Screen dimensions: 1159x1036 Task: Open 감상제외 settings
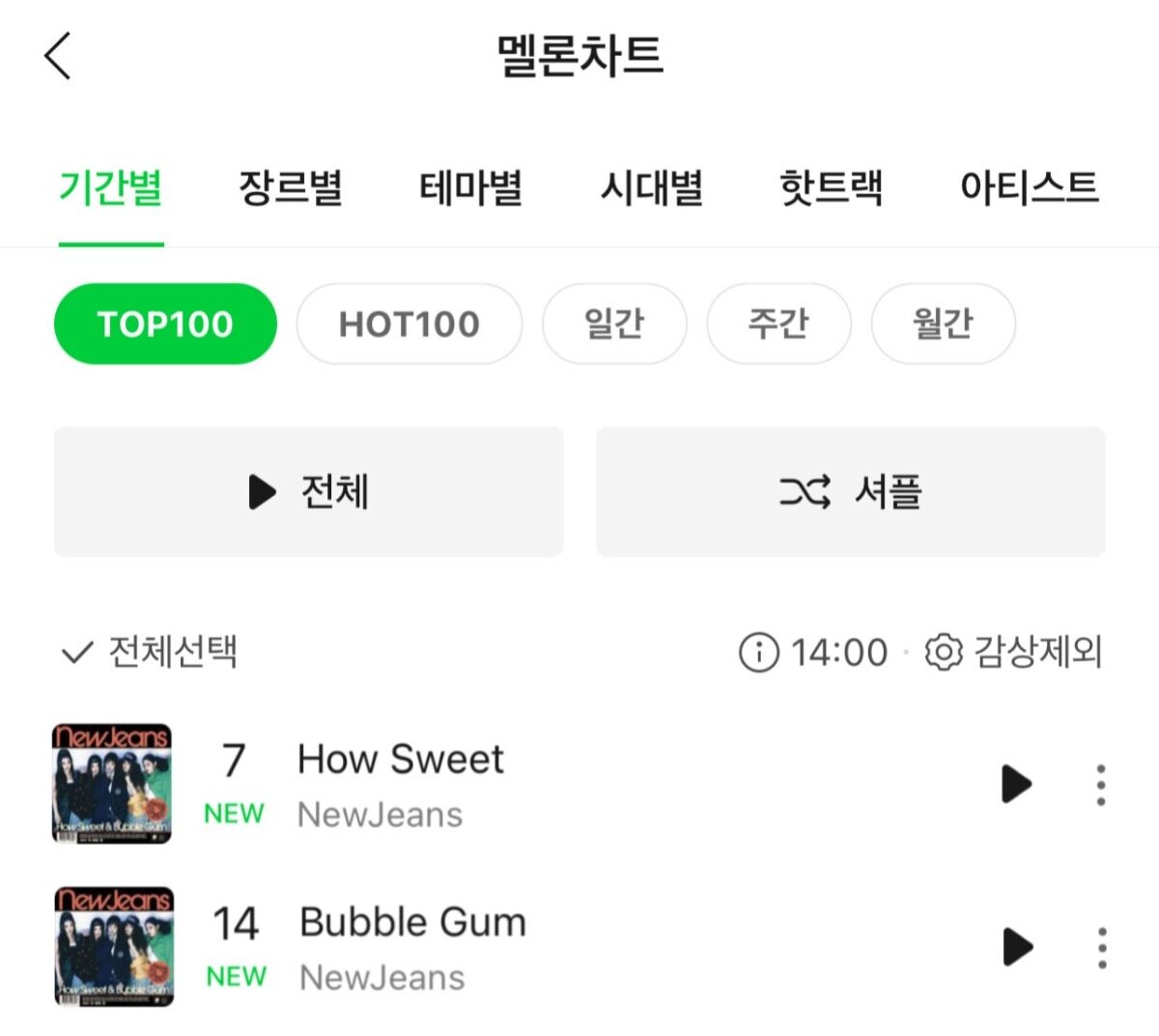pyautogui.click(x=1014, y=653)
